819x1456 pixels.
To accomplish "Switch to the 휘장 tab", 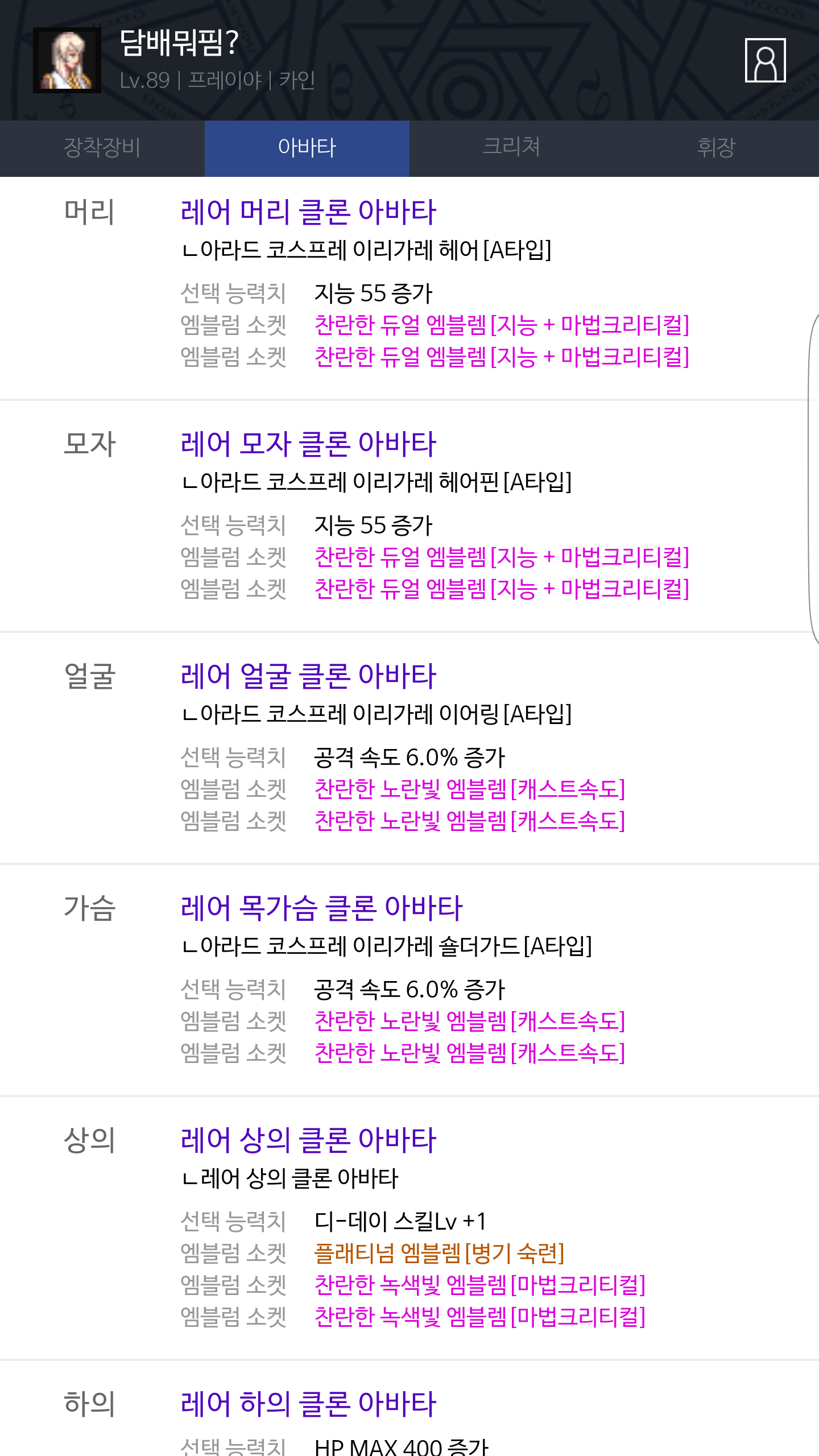I will pos(717,148).
